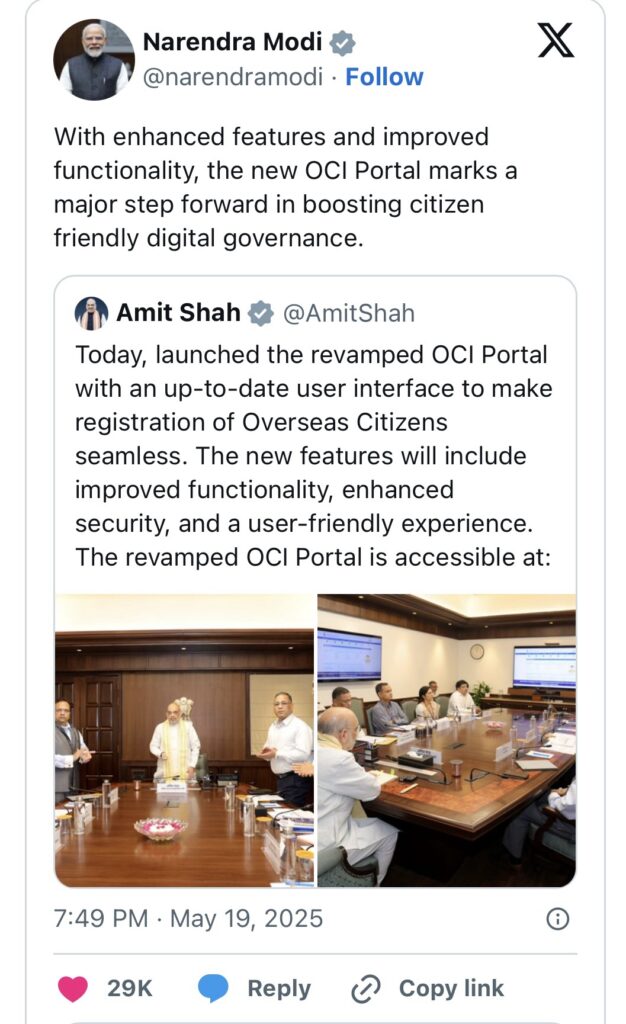Open the @narendramodi handle
The image size is (626, 1024).
pyautogui.click(x=232, y=77)
